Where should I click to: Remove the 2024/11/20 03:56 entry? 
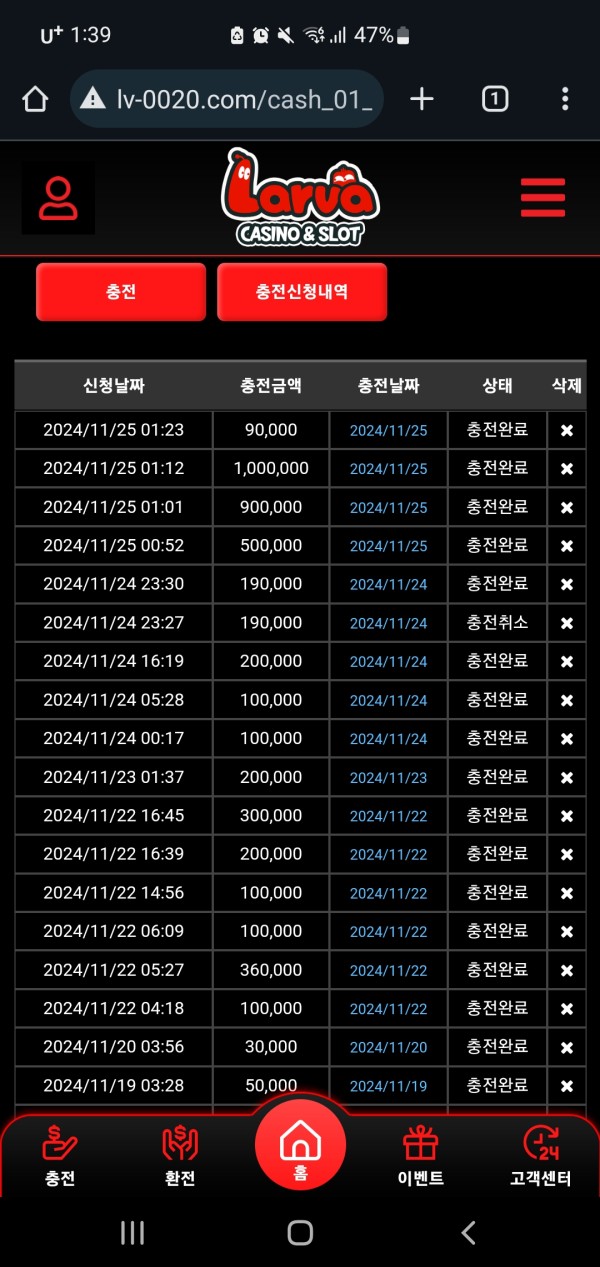(566, 1047)
